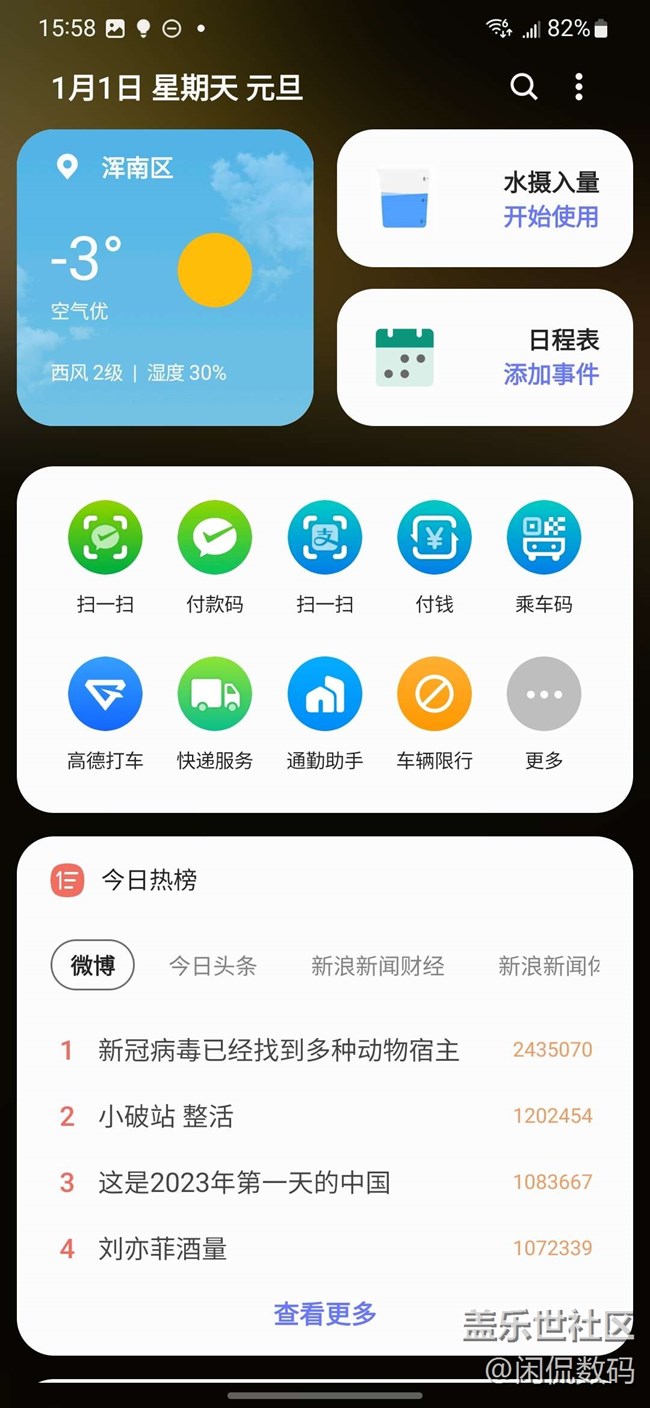
Task: Switch to the 今日头条 tab
Action: pyautogui.click(x=213, y=966)
